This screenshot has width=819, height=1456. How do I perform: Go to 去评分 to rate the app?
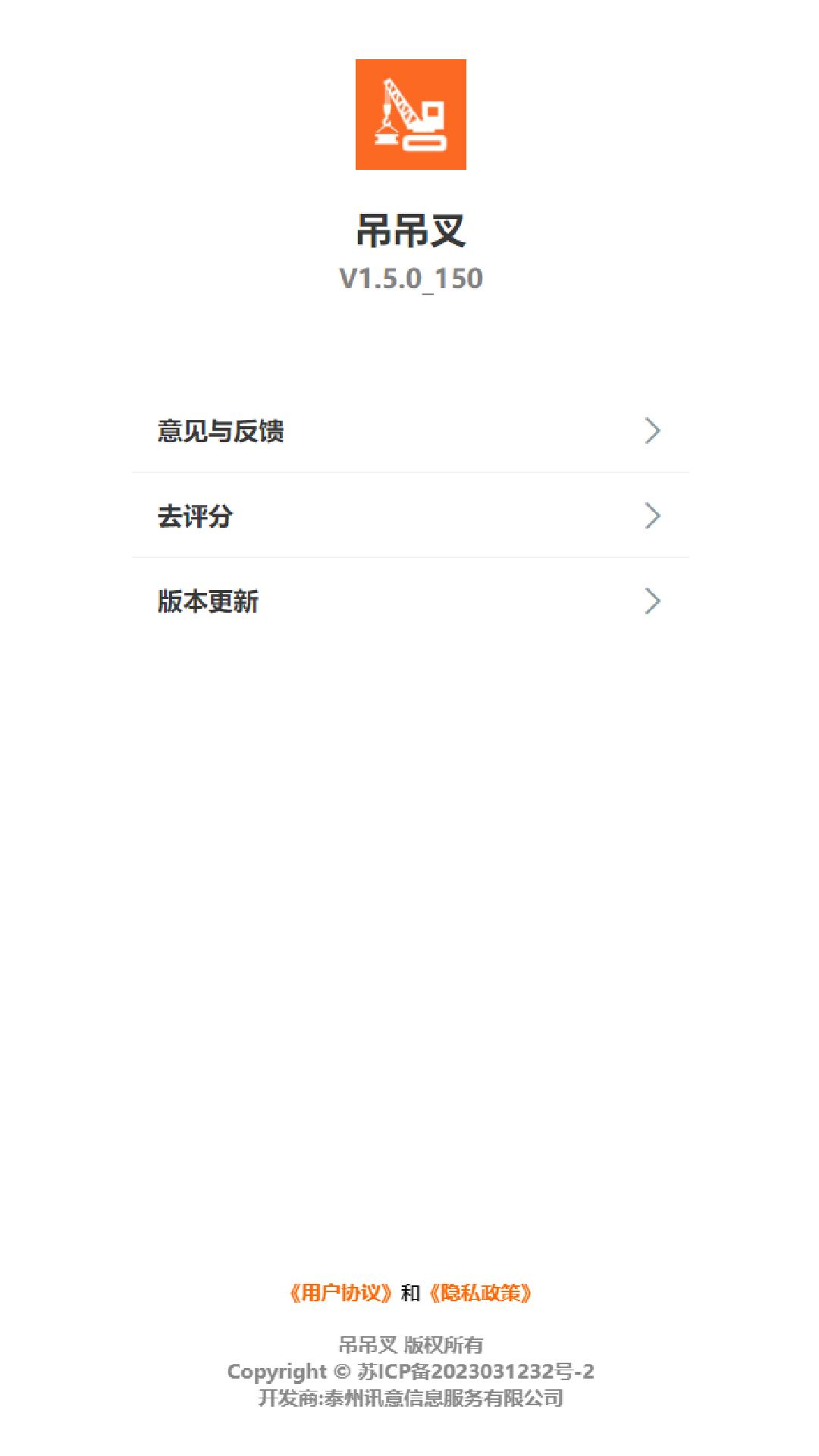point(409,516)
